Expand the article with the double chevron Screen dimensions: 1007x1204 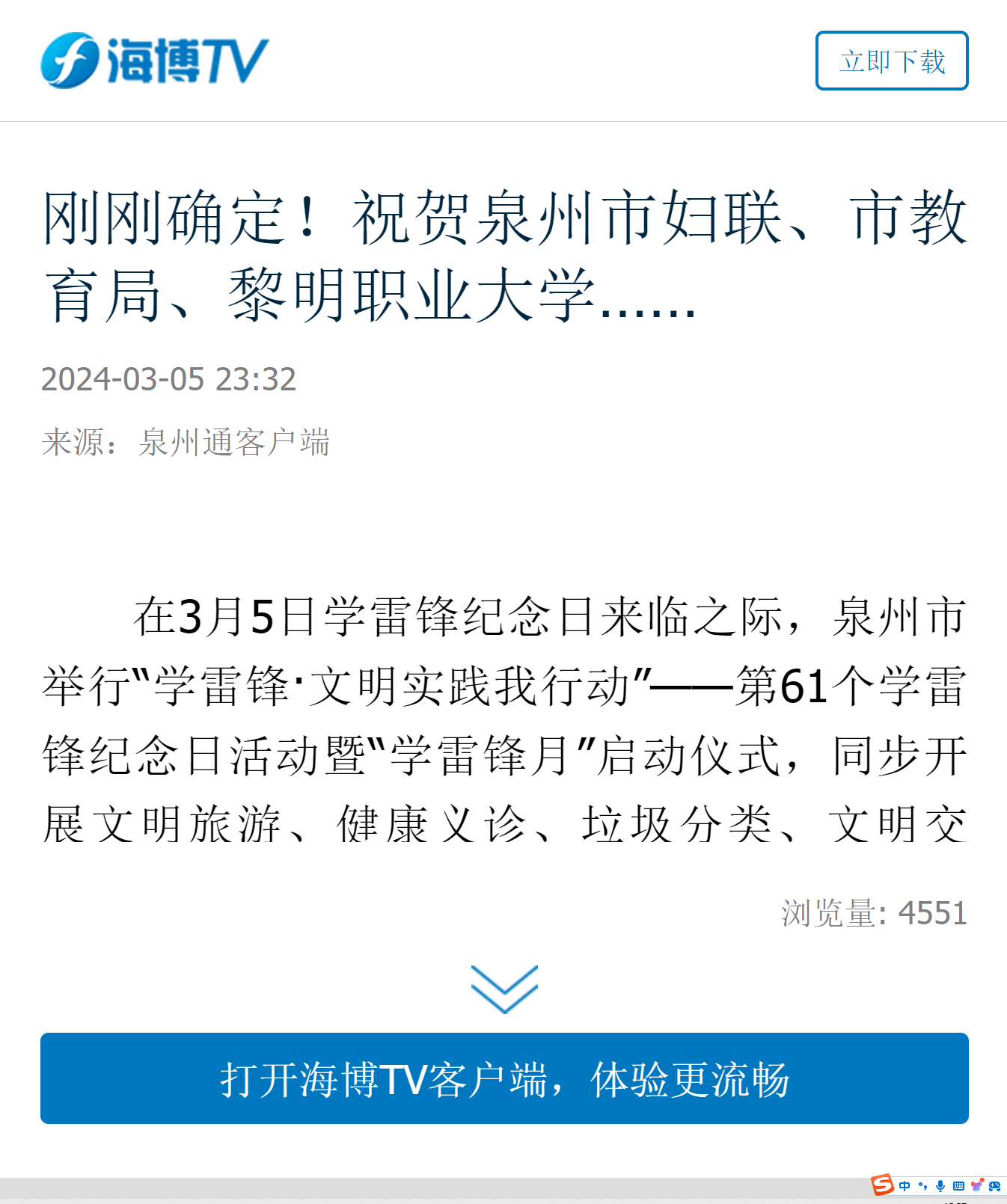[x=504, y=989]
